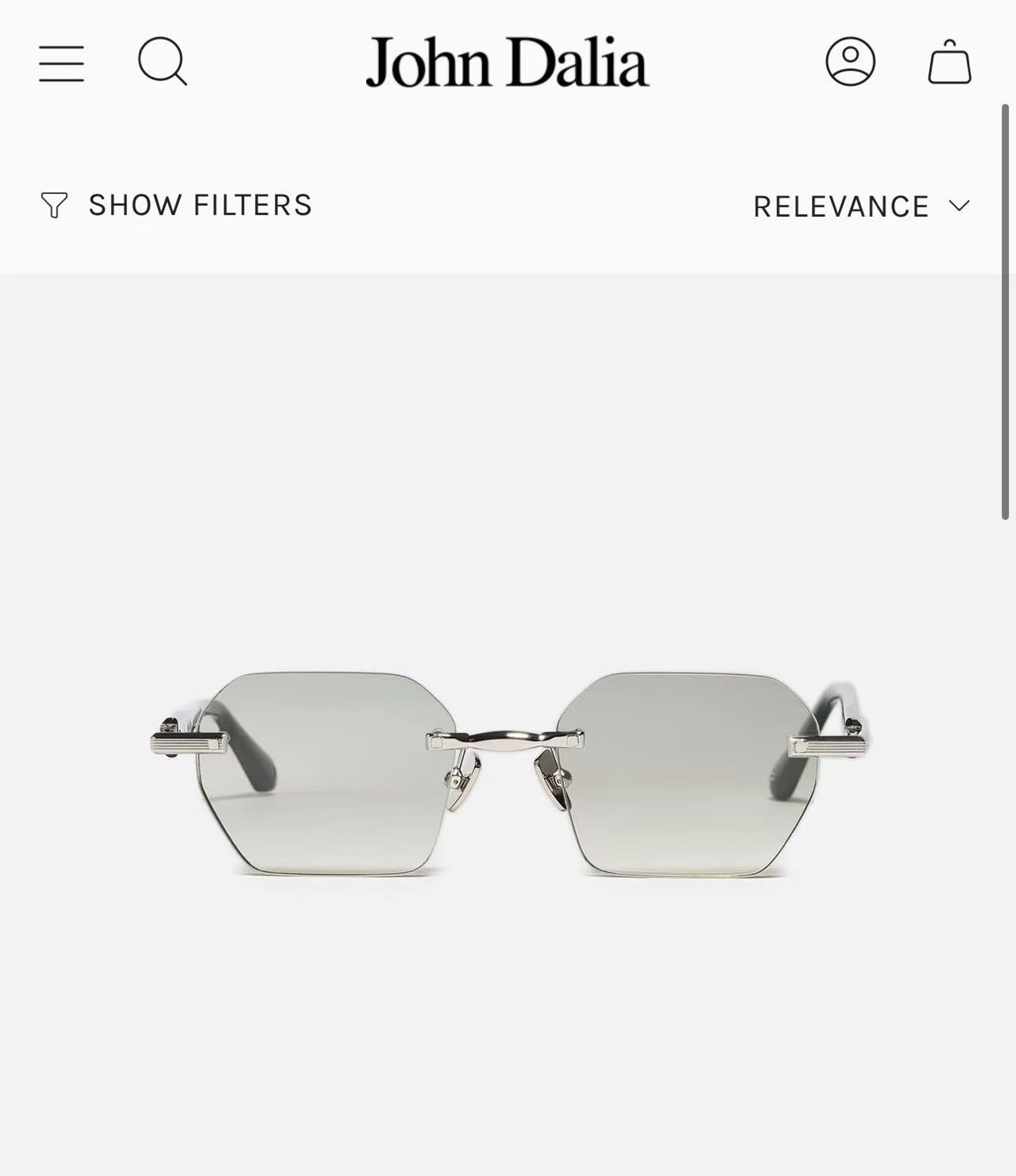Open the search icon
1016x1176 pixels.
tap(163, 62)
